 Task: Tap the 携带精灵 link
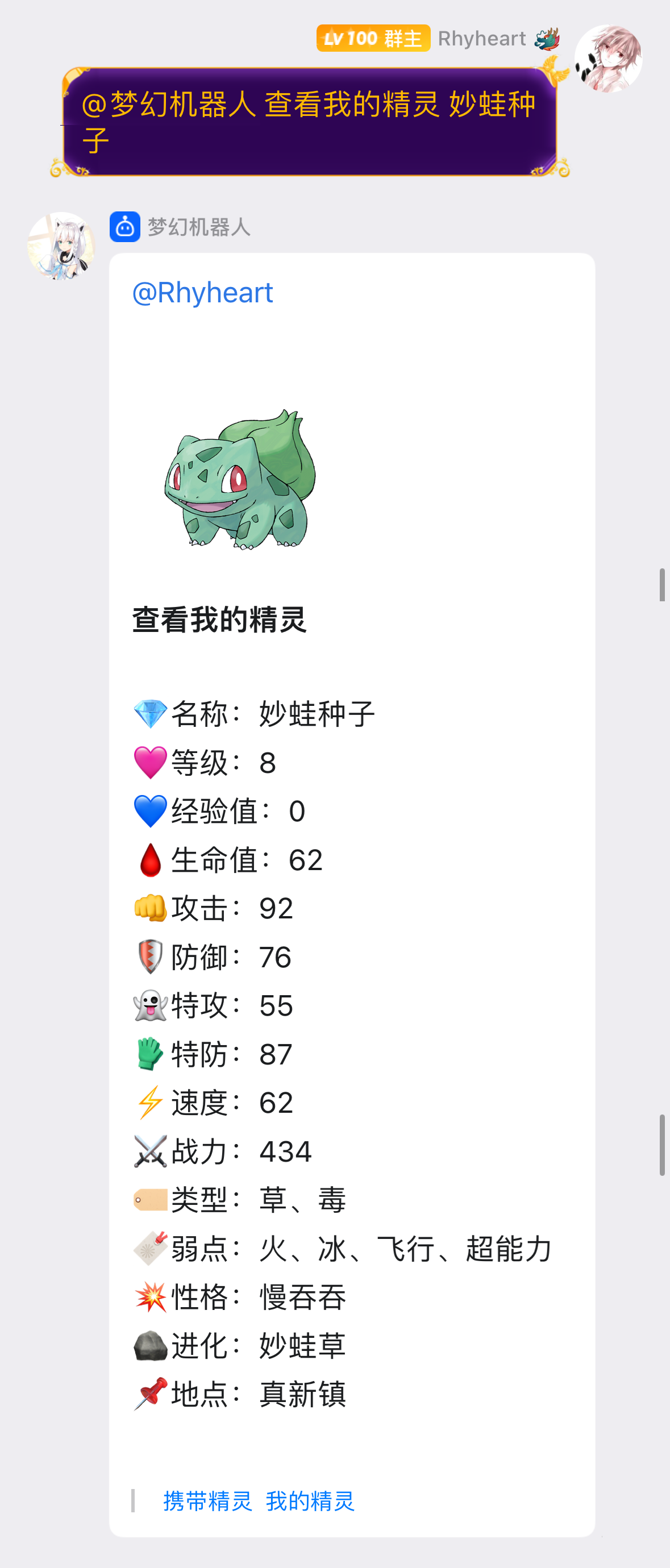pyautogui.click(x=207, y=1500)
